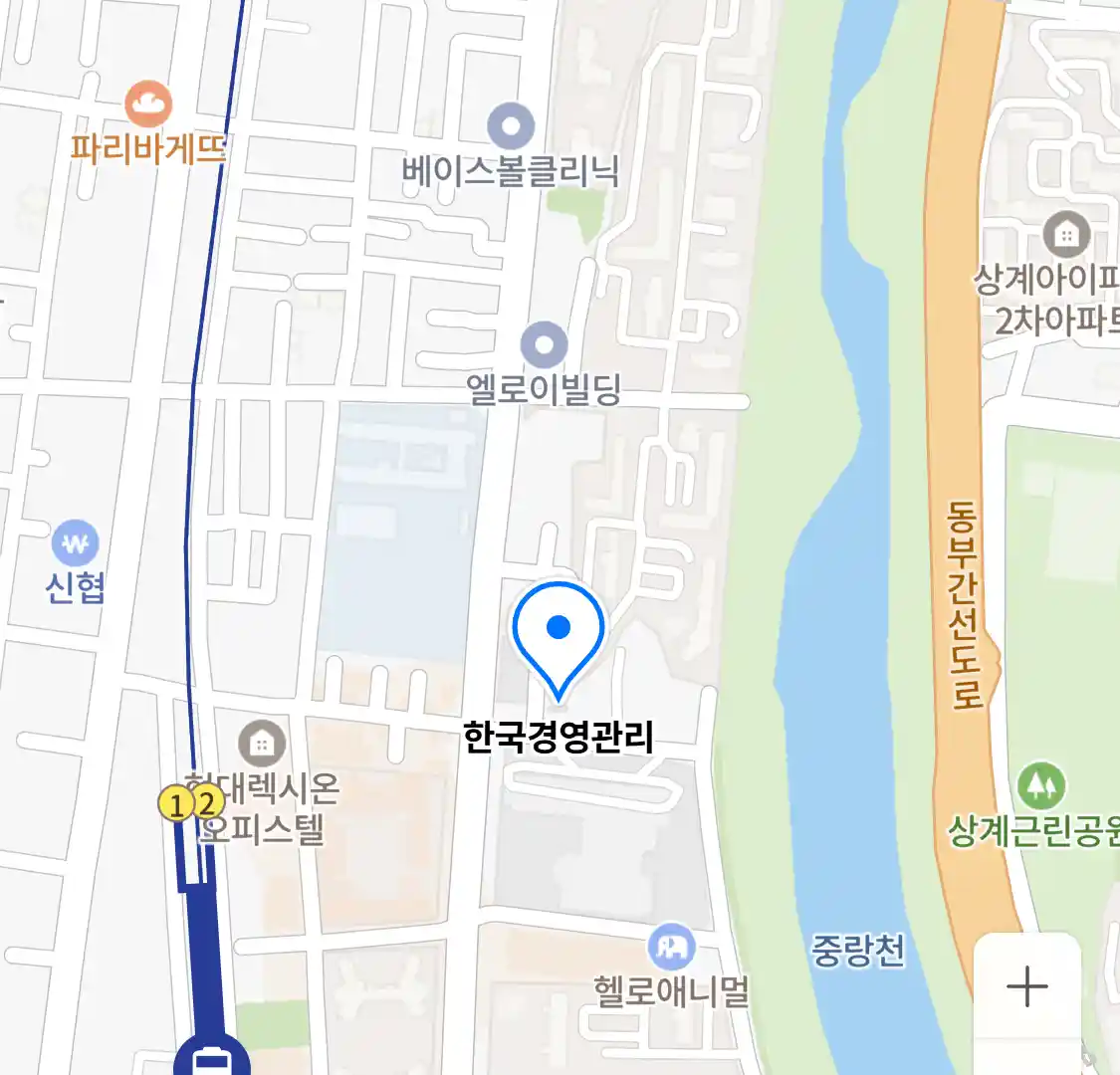The image size is (1120, 1075).
Task: Tap the 신협 bank marker
Action: click(x=75, y=544)
